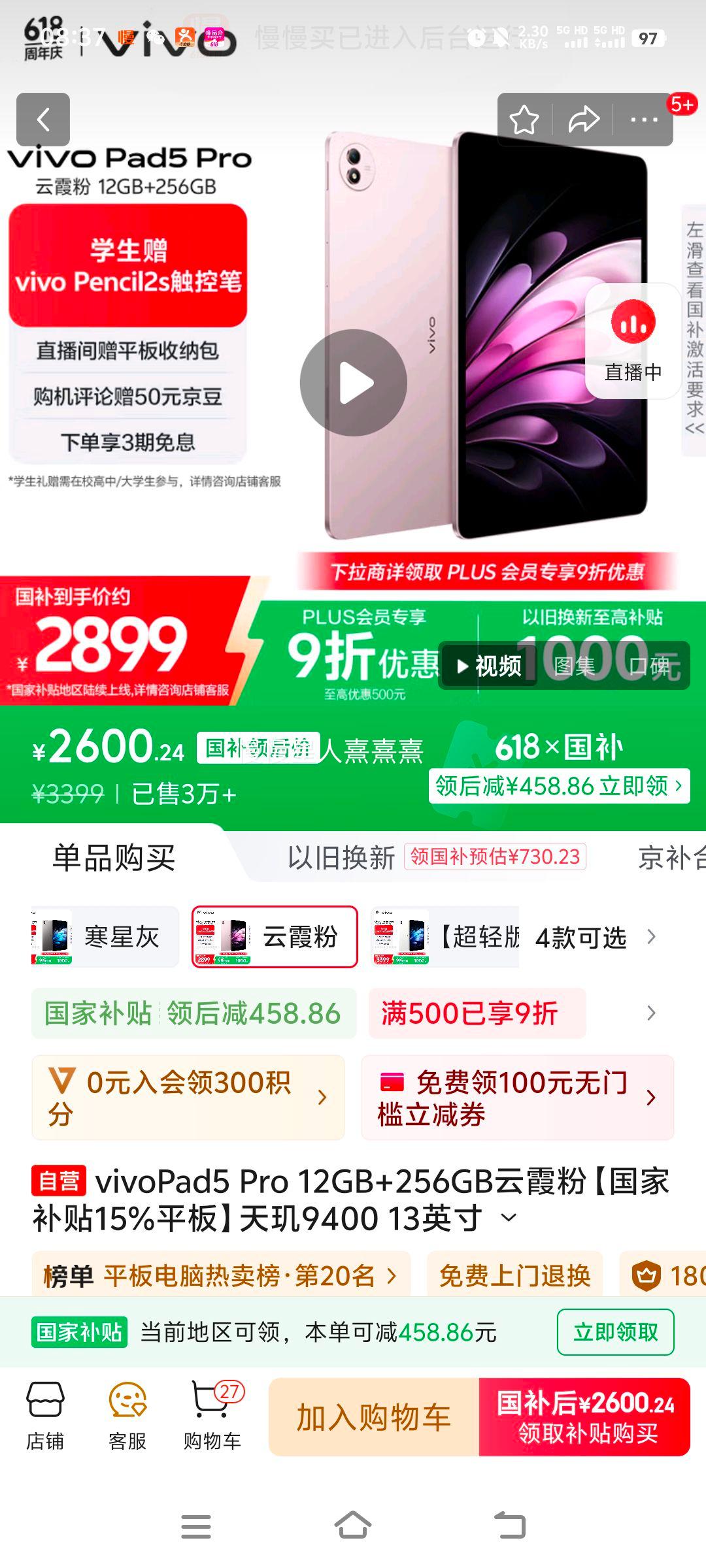Image resolution: width=706 pixels, height=1568 pixels.
Task: Add item with 加入购物车
Action: point(374,1417)
